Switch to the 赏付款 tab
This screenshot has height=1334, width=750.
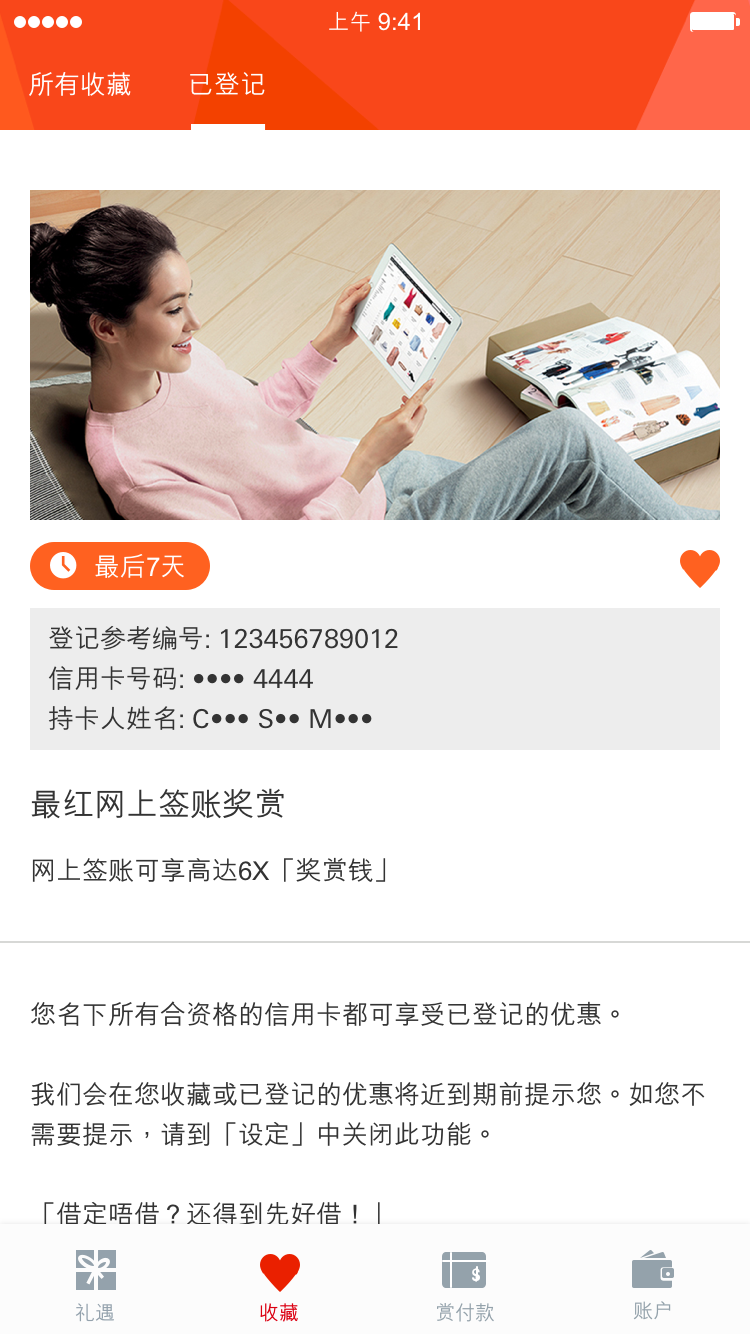464,1284
